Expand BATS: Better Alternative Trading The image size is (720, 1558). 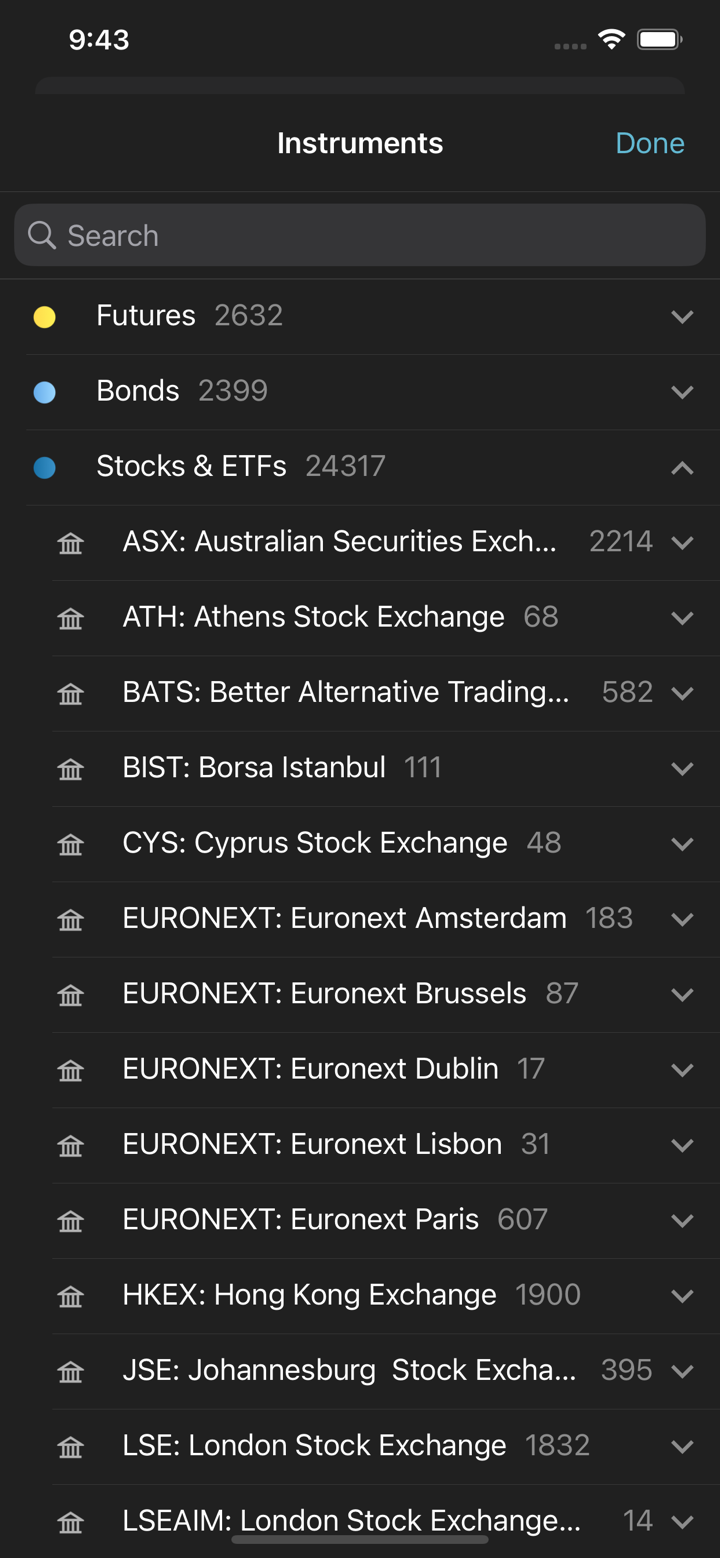(682, 693)
